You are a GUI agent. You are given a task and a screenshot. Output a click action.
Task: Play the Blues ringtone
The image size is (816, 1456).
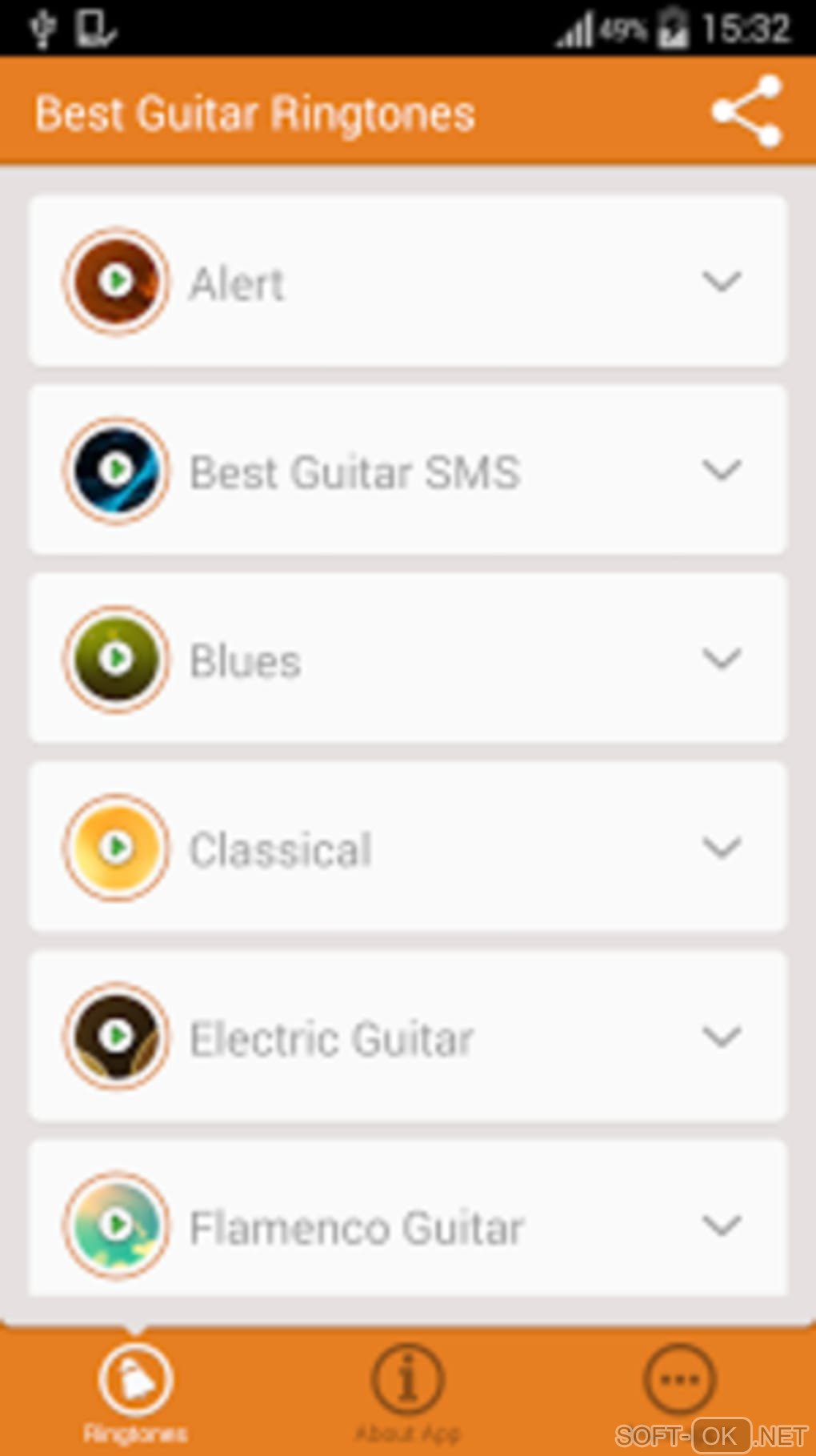click(x=117, y=659)
